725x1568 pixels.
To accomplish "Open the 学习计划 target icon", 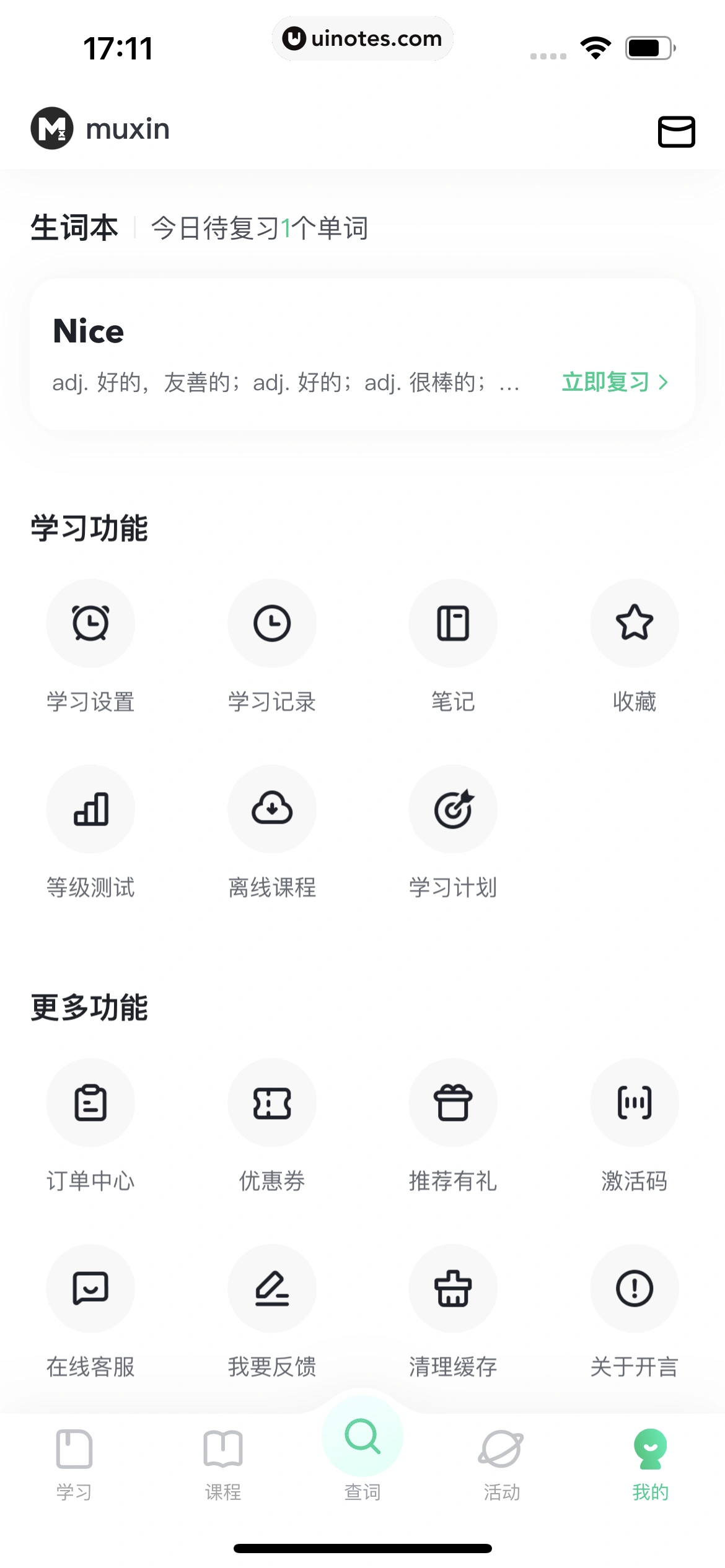I will 453,809.
